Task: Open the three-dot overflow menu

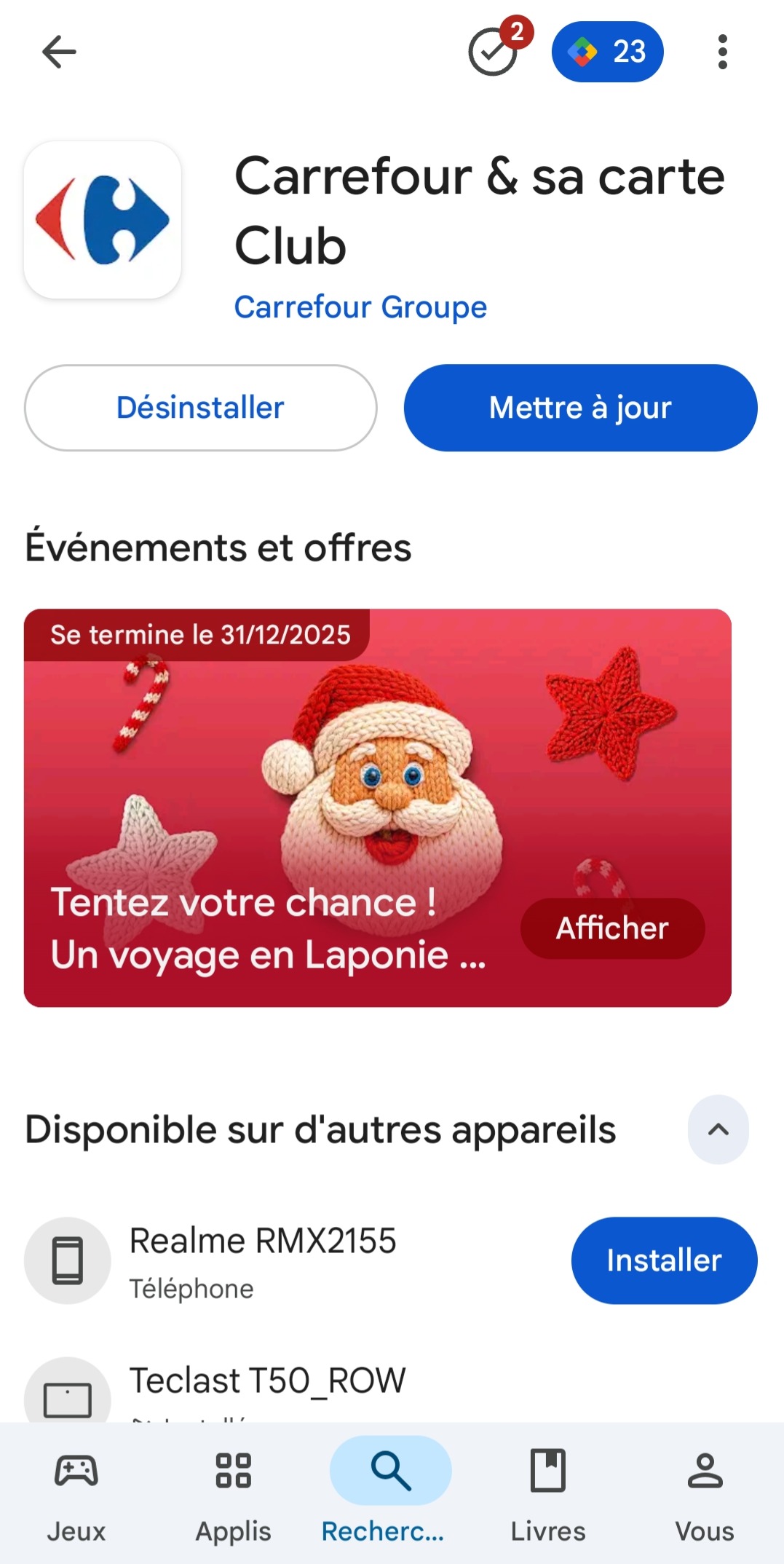Action: pos(722,52)
